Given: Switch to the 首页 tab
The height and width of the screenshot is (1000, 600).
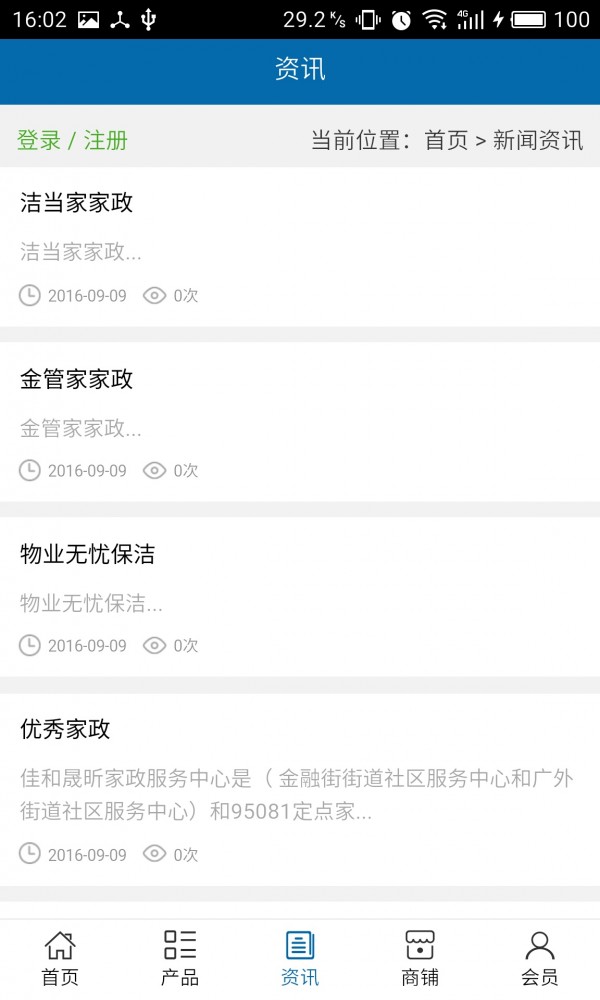Looking at the screenshot, I should tap(60, 958).
